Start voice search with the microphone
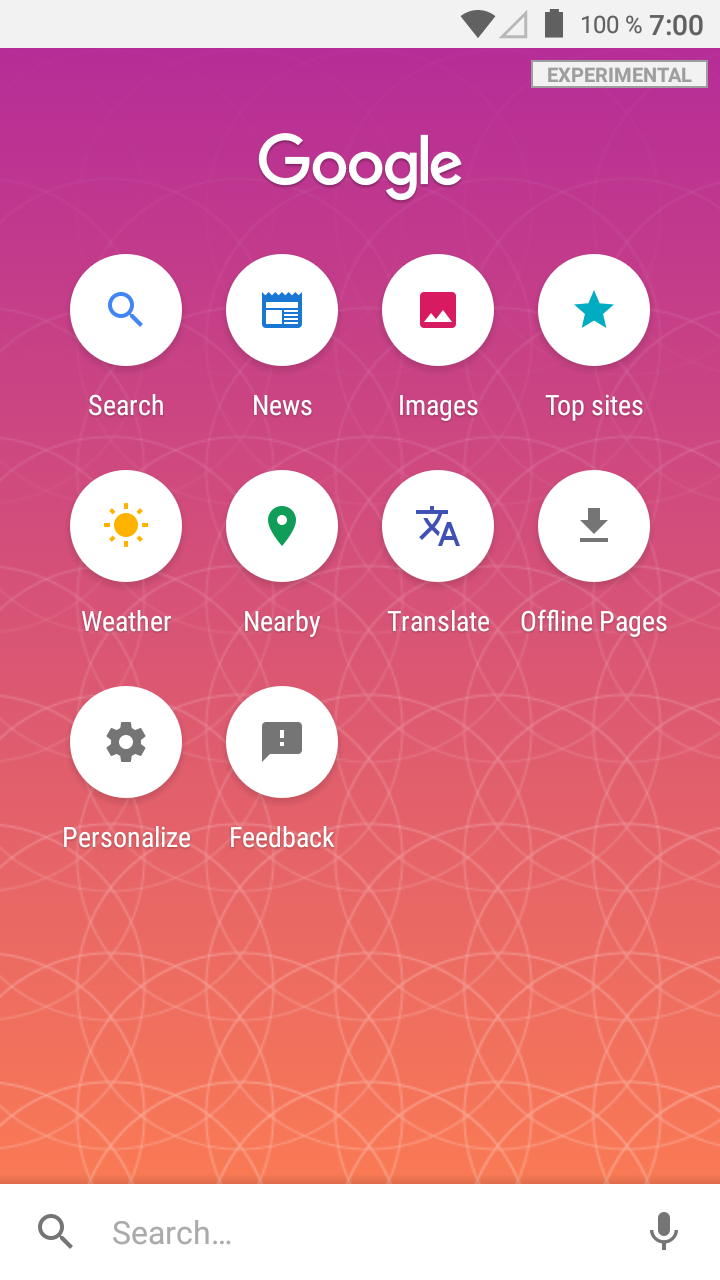This screenshot has width=720, height=1280. point(664,1231)
